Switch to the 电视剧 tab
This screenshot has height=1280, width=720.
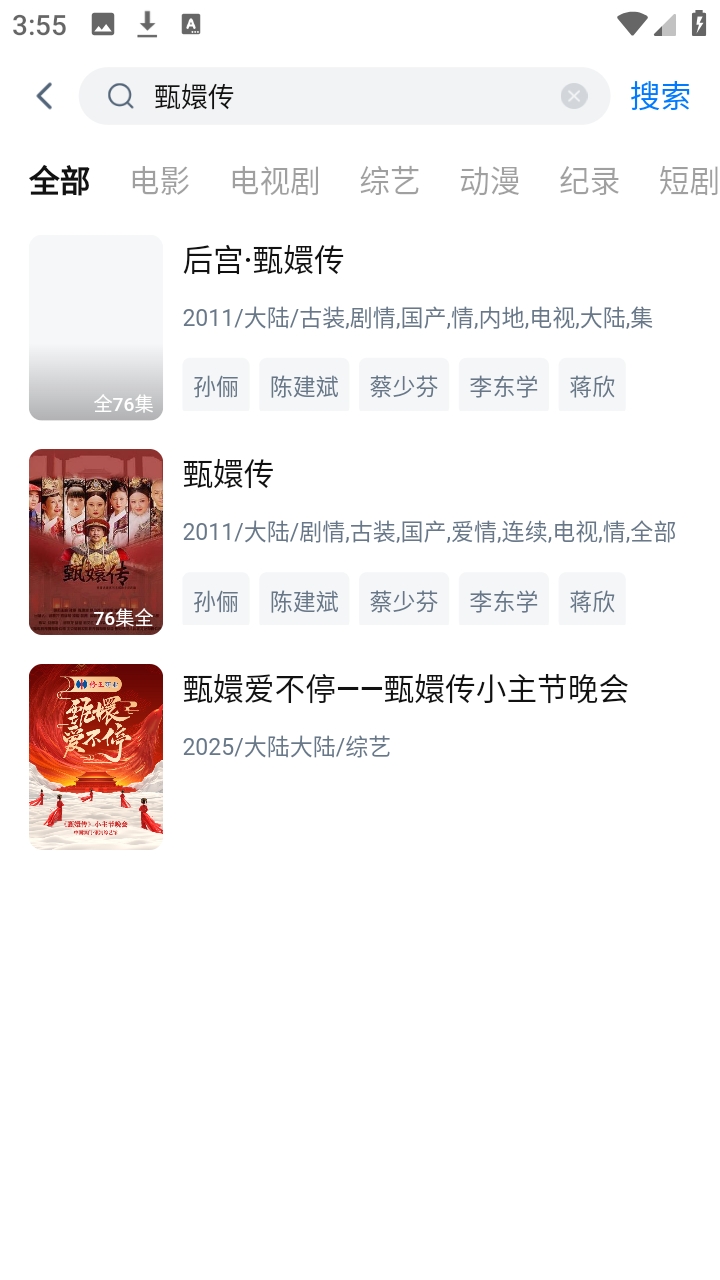click(275, 181)
